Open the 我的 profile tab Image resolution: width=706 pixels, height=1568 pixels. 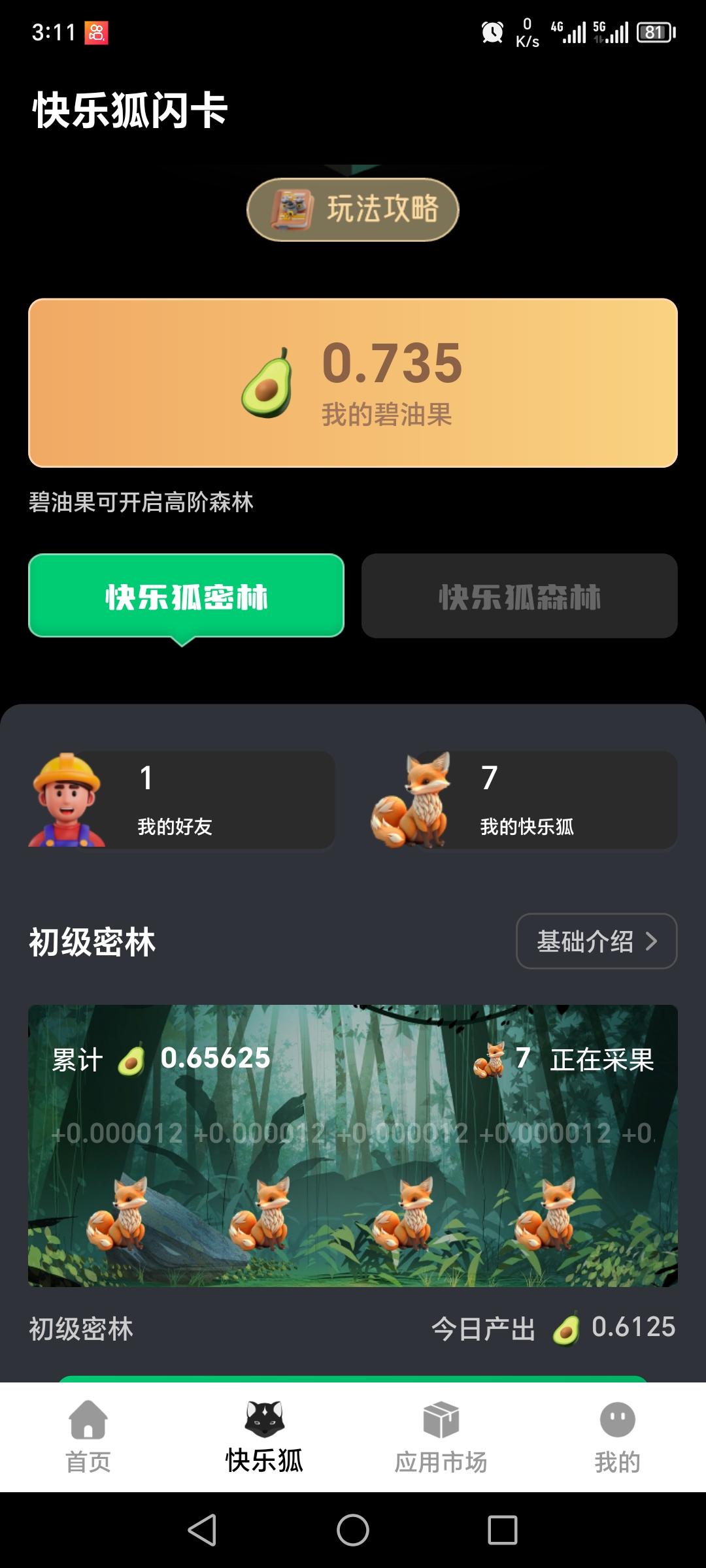617,1437
